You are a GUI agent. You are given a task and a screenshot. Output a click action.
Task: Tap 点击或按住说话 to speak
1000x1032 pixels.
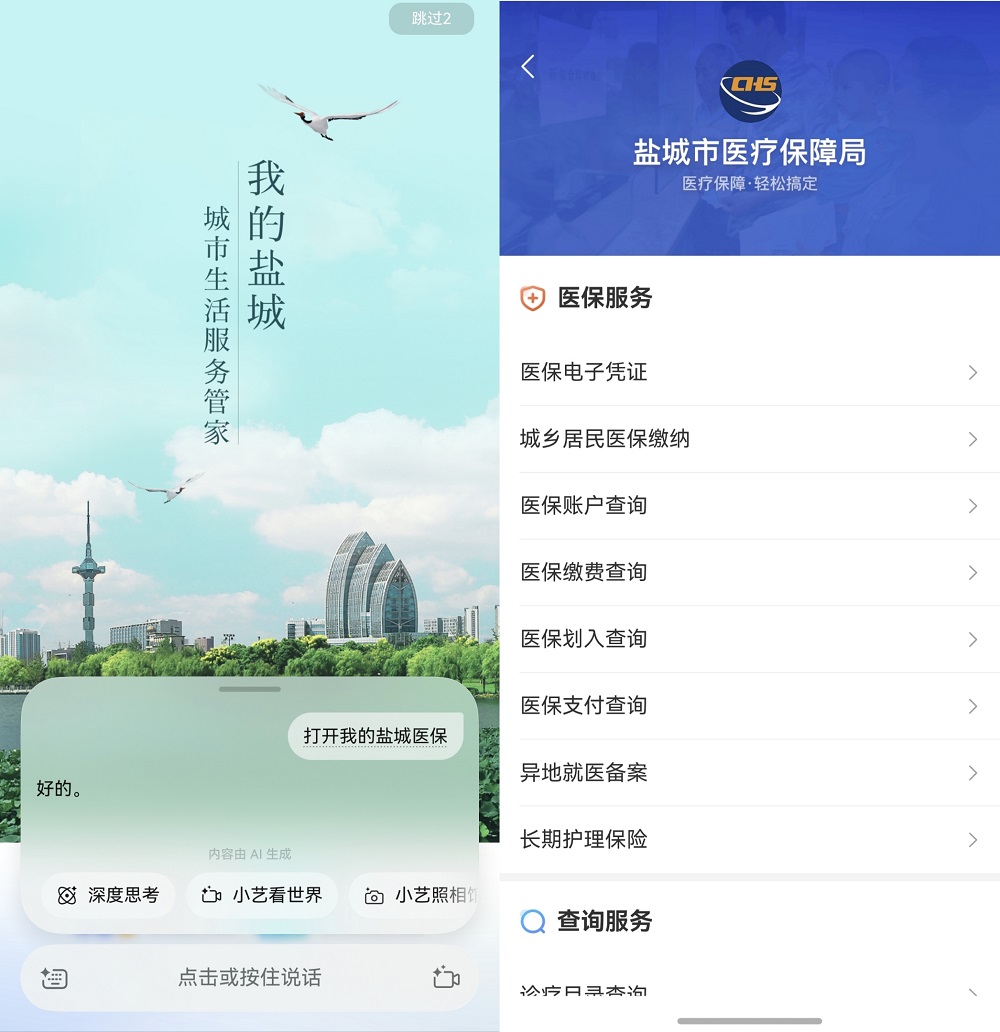tap(249, 978)
